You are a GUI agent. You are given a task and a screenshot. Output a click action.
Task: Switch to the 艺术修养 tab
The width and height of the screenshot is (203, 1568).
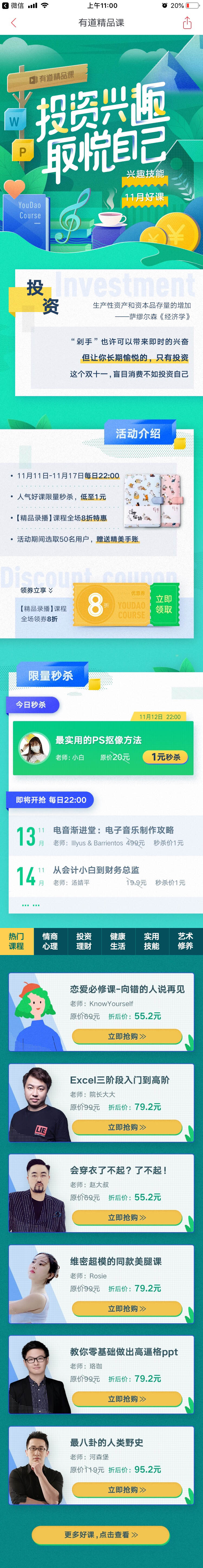point(185,940)
